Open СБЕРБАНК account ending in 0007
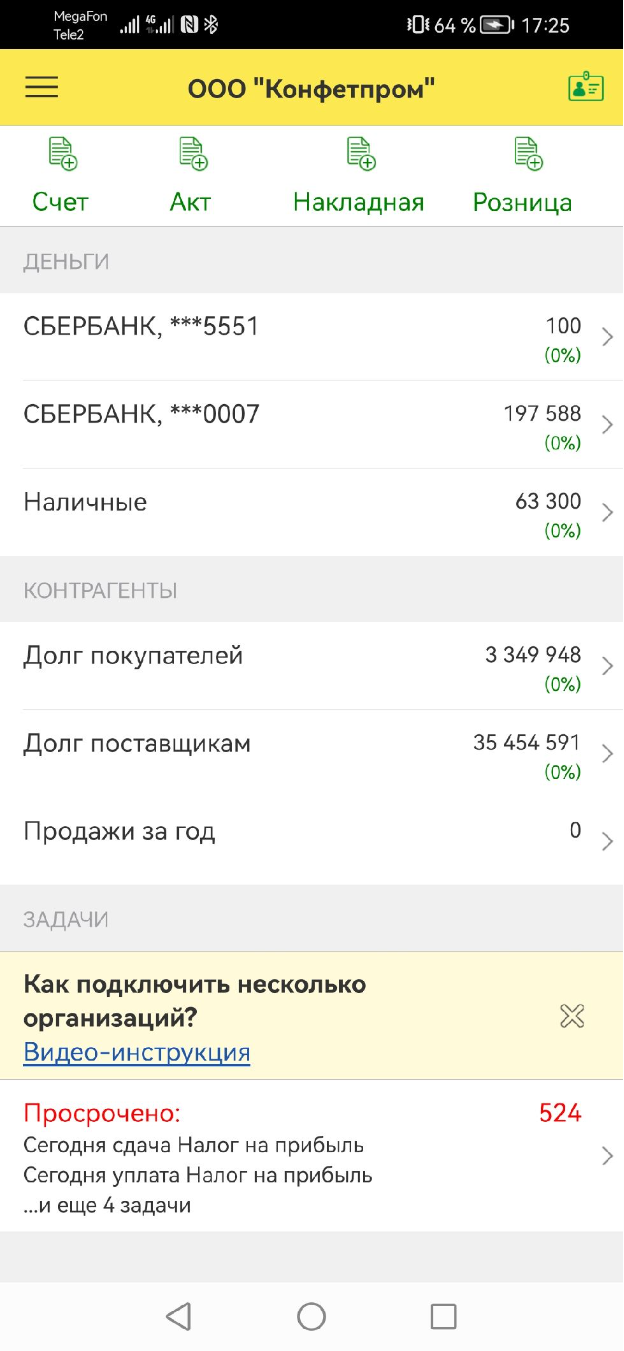Image resolution: width=624 pixels, height=1351 pixels. click(312, 425)
